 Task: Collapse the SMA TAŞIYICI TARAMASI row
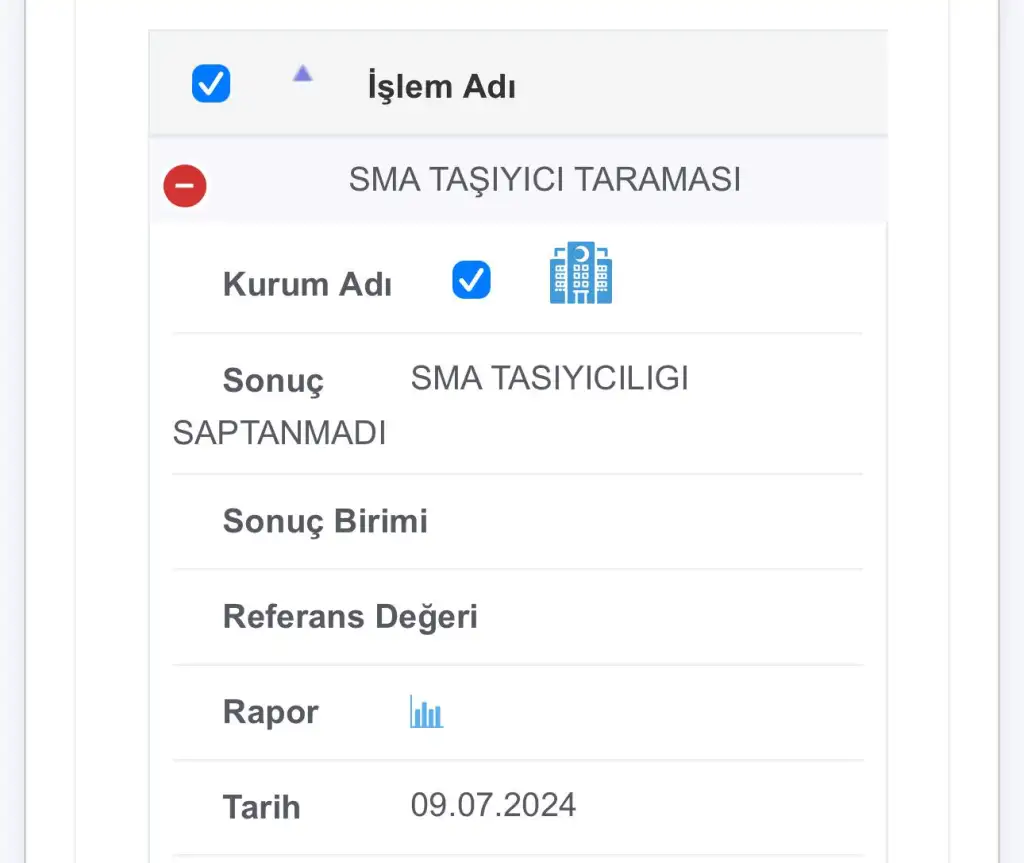click(185, 186)
